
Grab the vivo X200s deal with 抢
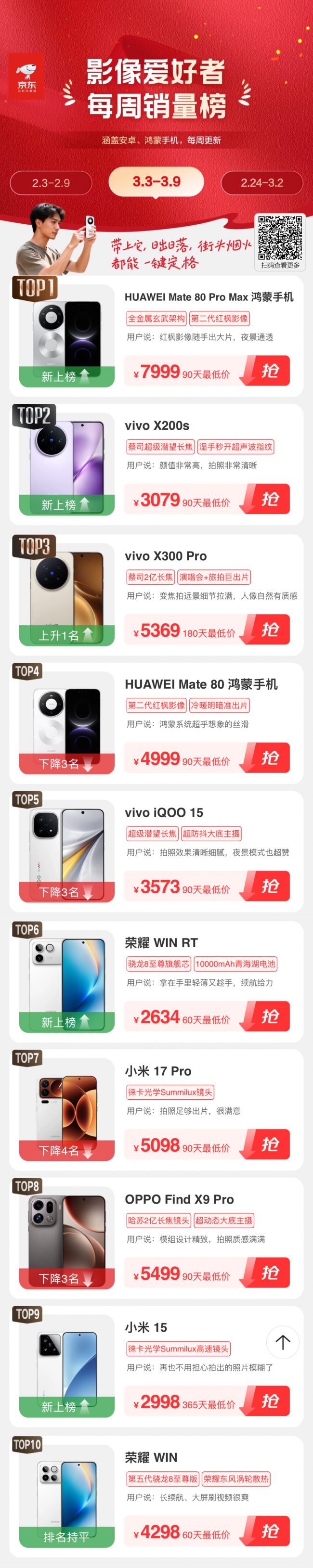point(269,499)
